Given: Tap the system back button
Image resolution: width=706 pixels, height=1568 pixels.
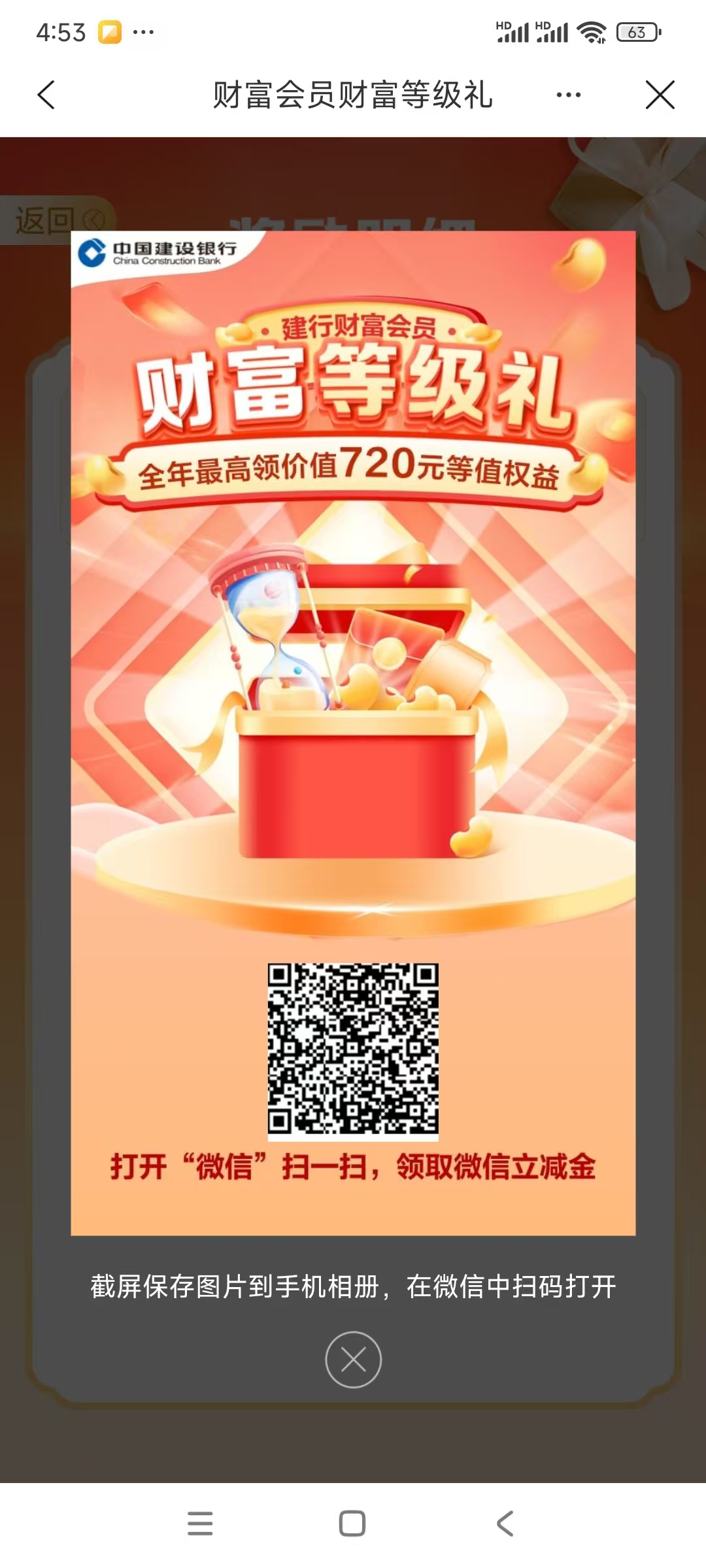Looking at the screenshot, I should 505,1523.
